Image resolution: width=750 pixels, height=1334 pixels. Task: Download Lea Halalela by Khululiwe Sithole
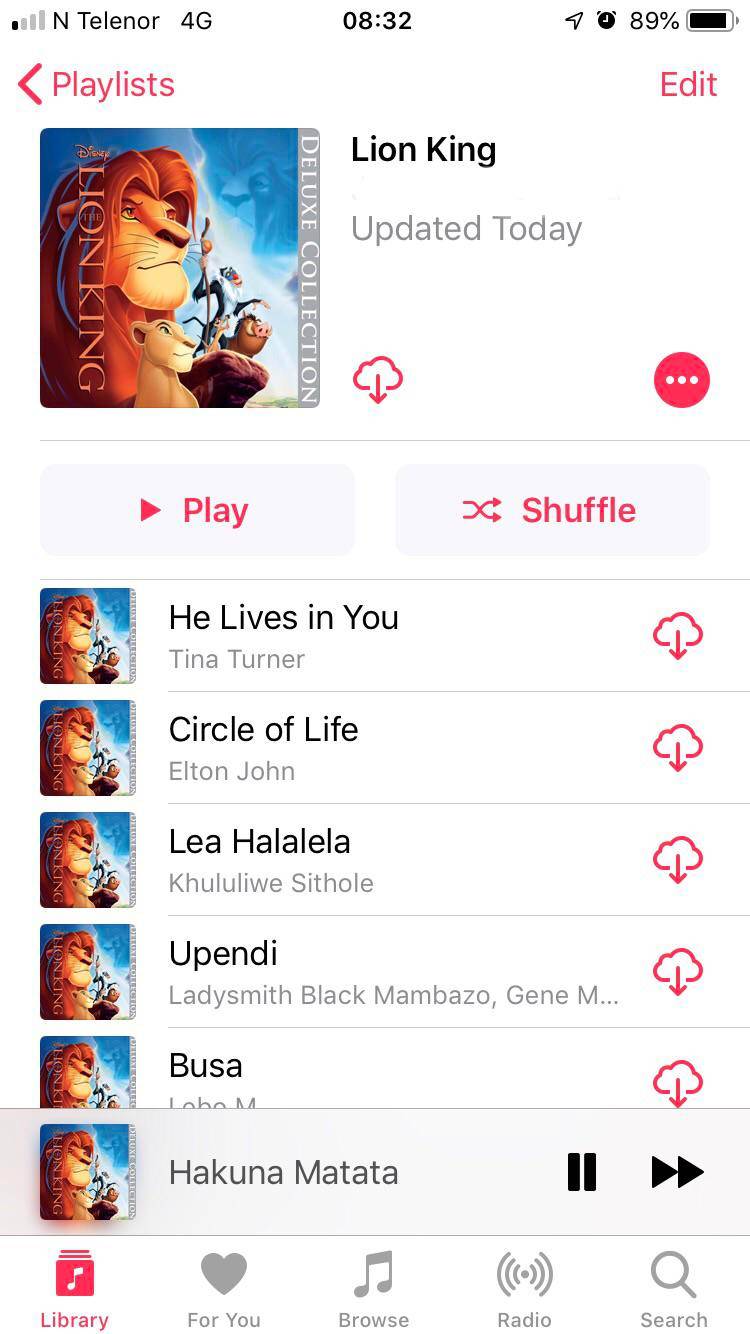[x=678, y=859]
